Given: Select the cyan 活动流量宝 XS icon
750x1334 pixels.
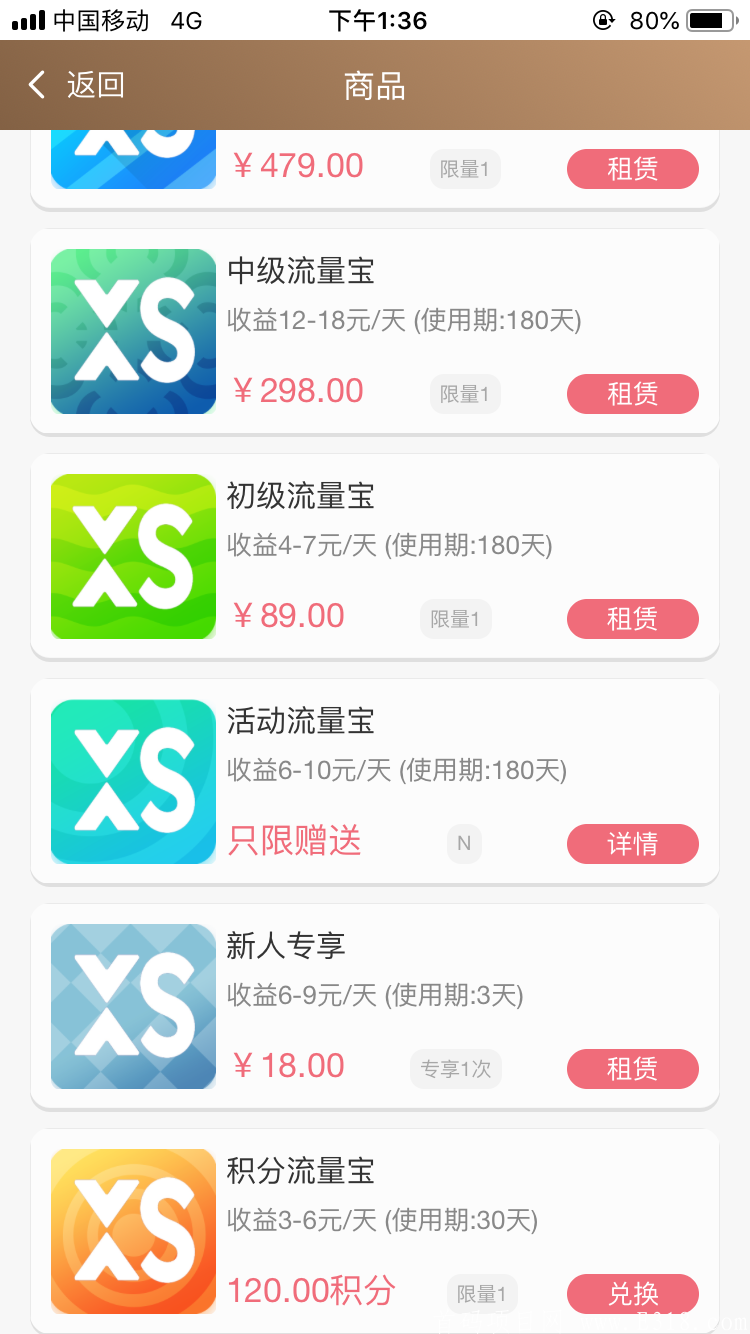Looking at the screenshot, I should click(133, 781).
